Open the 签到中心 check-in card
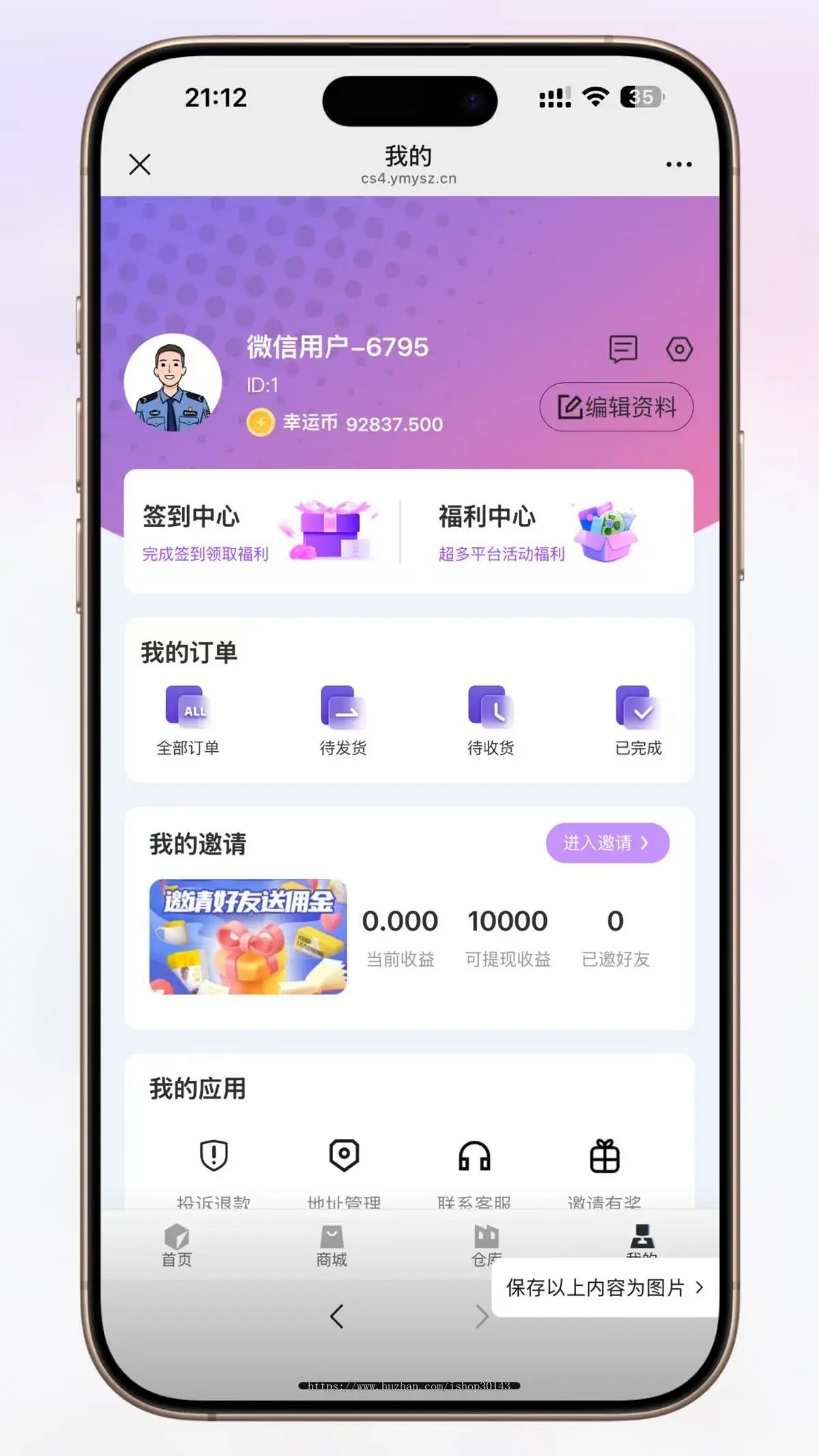Viewport: 819px width, 1456px height. point(259,532)
